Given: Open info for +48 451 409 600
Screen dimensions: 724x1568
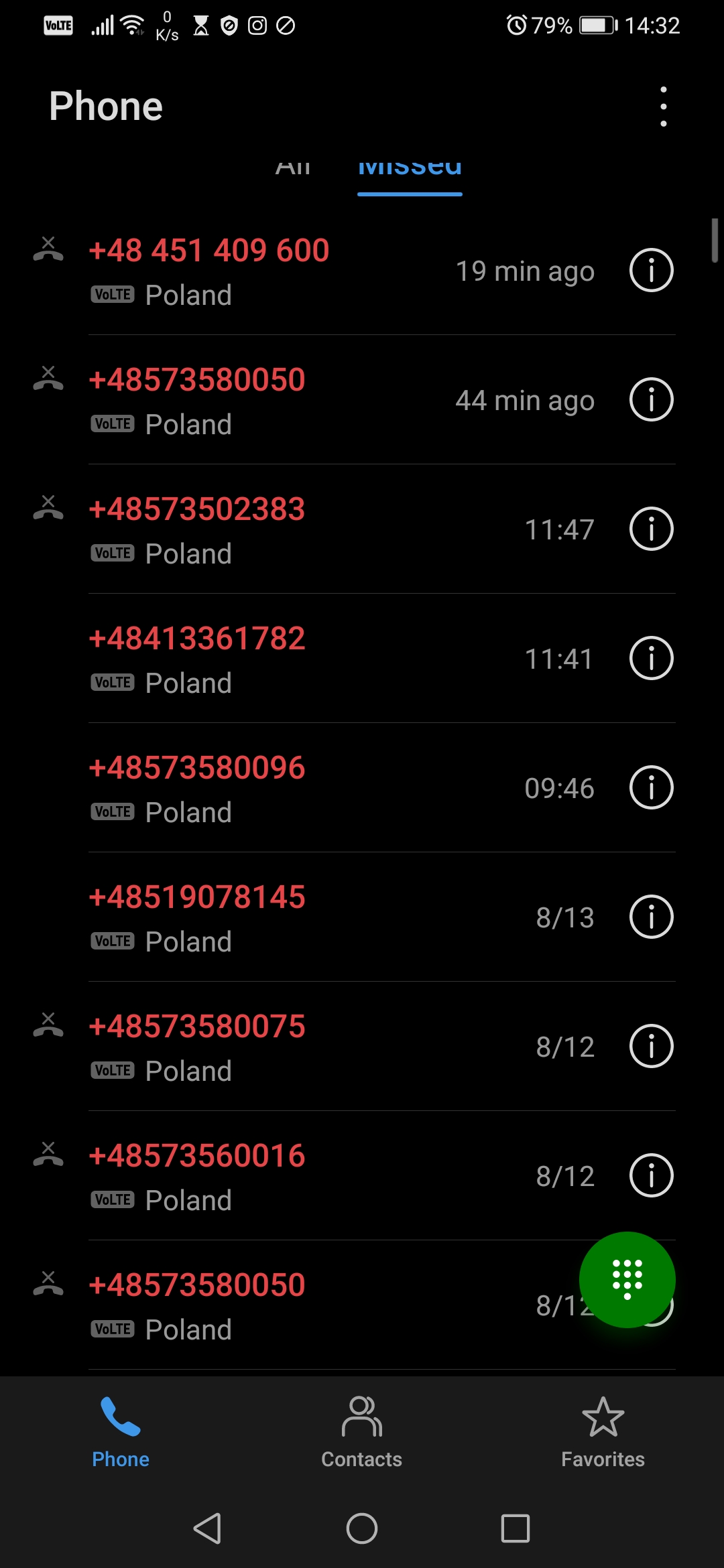Looking at the screenshot, I should tap(651, 271).
